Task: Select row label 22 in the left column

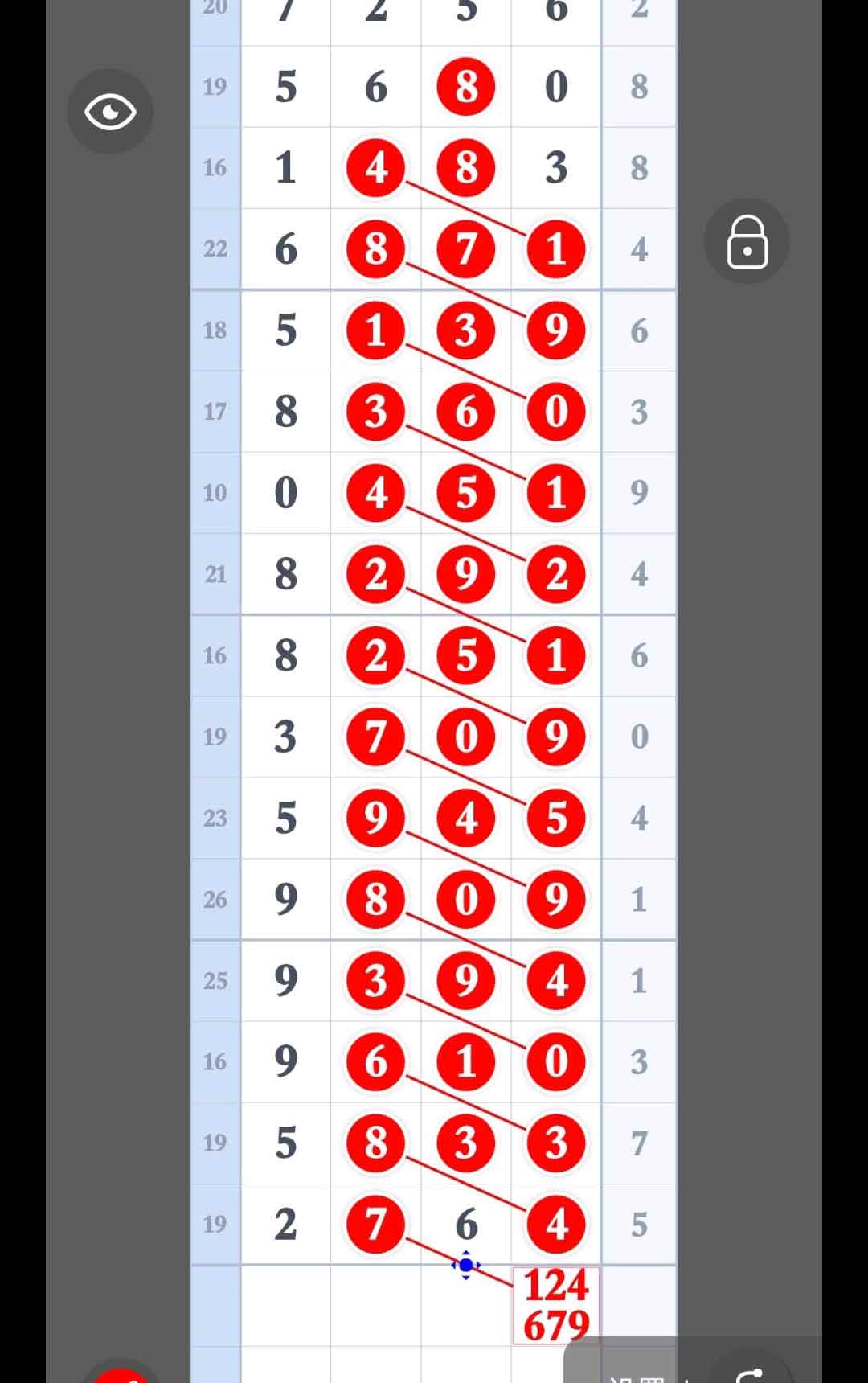Action: 214,250
